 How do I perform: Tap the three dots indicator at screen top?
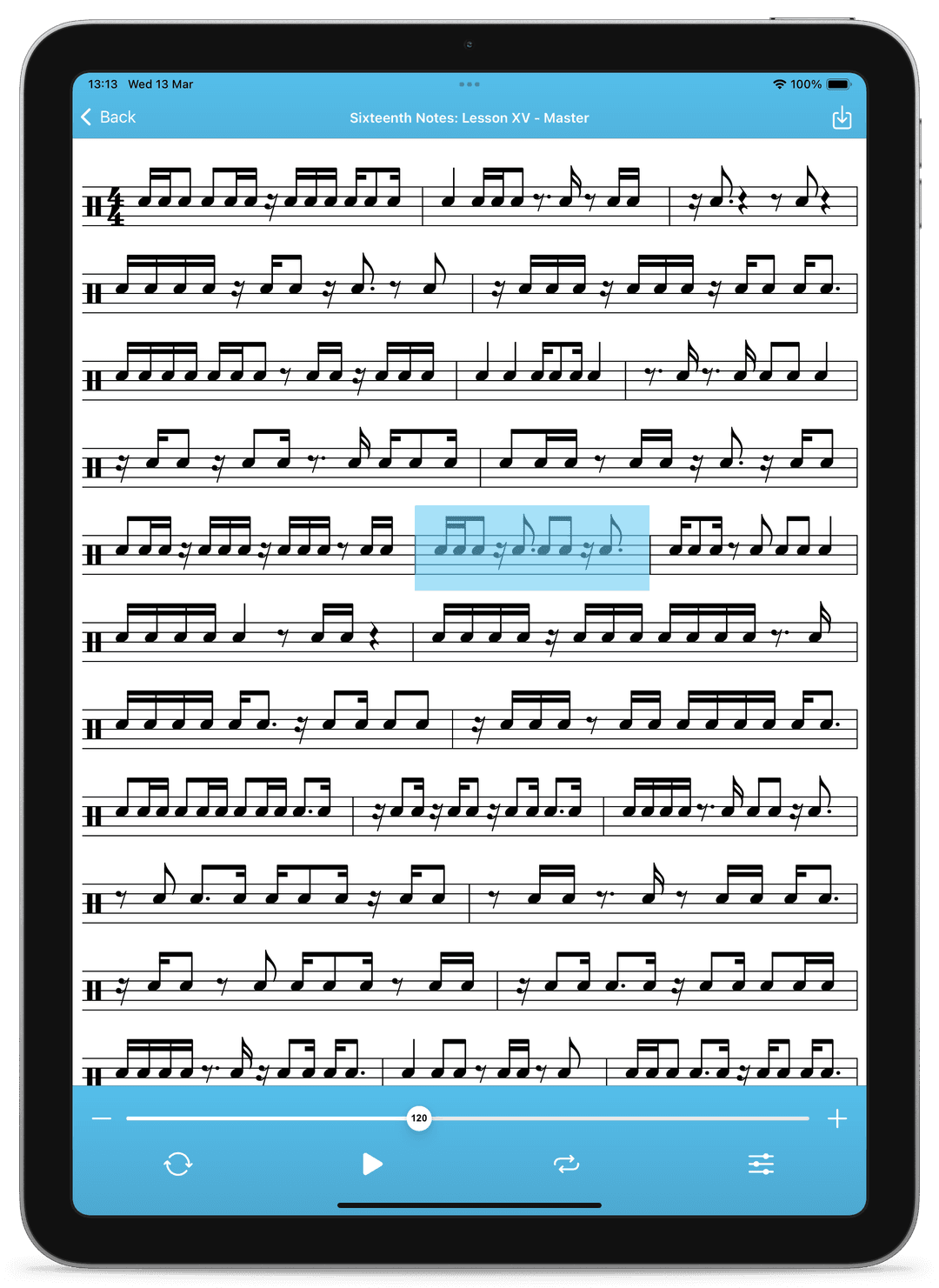pyautogui.click(x=469, y=83)
